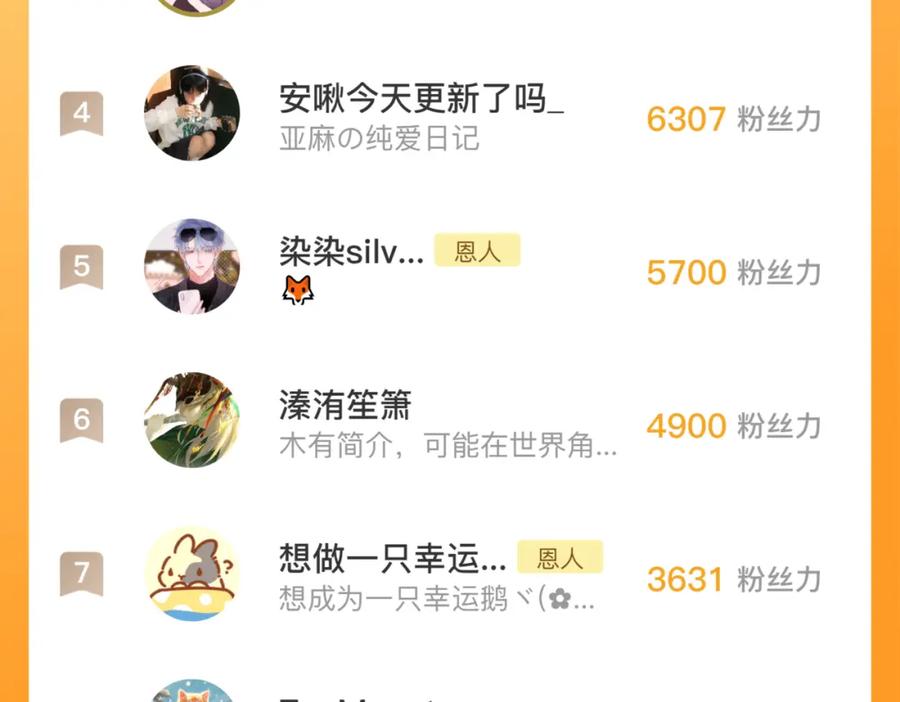
Task: View the fifth-ranked fan 染染silv...
Action: (x=352, y=253)
